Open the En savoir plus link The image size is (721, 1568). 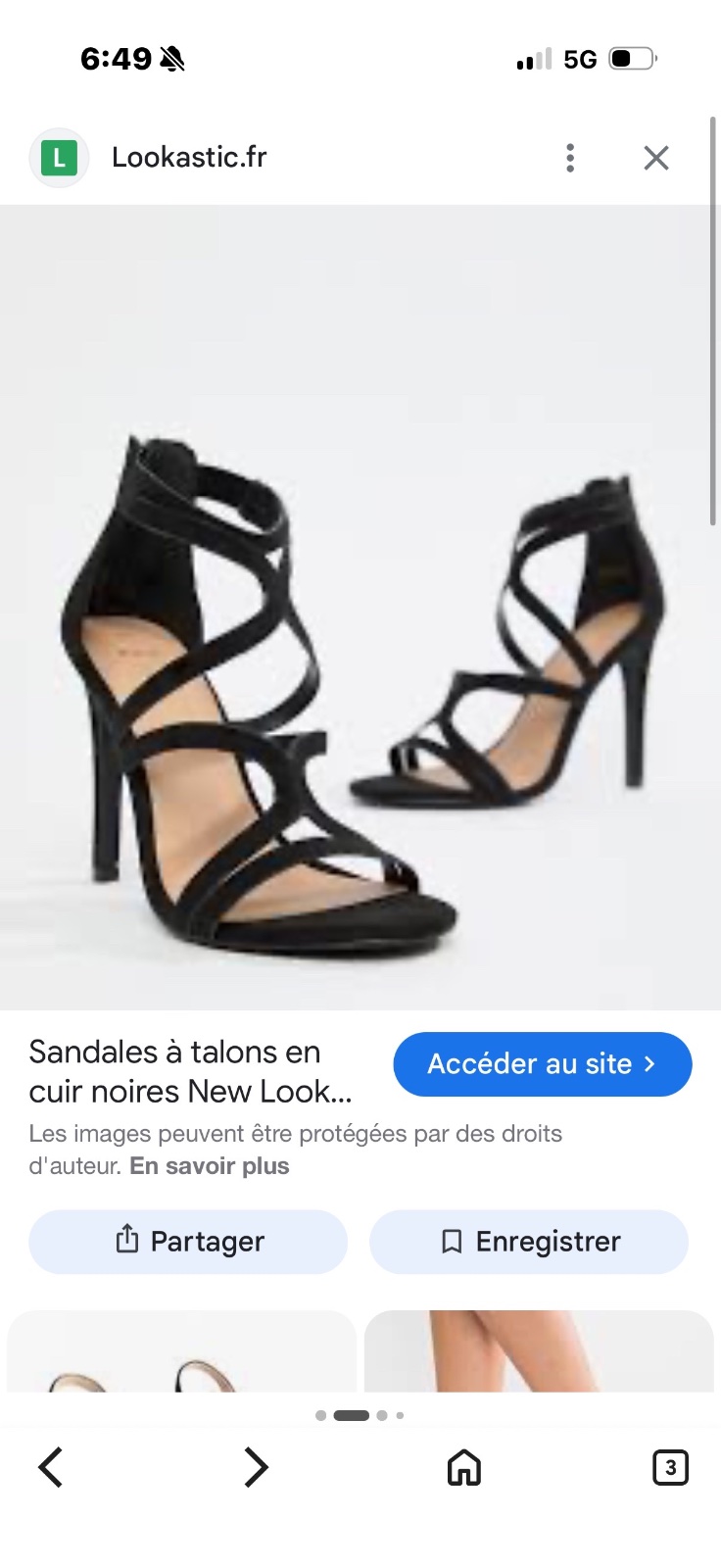(210, 1166)
